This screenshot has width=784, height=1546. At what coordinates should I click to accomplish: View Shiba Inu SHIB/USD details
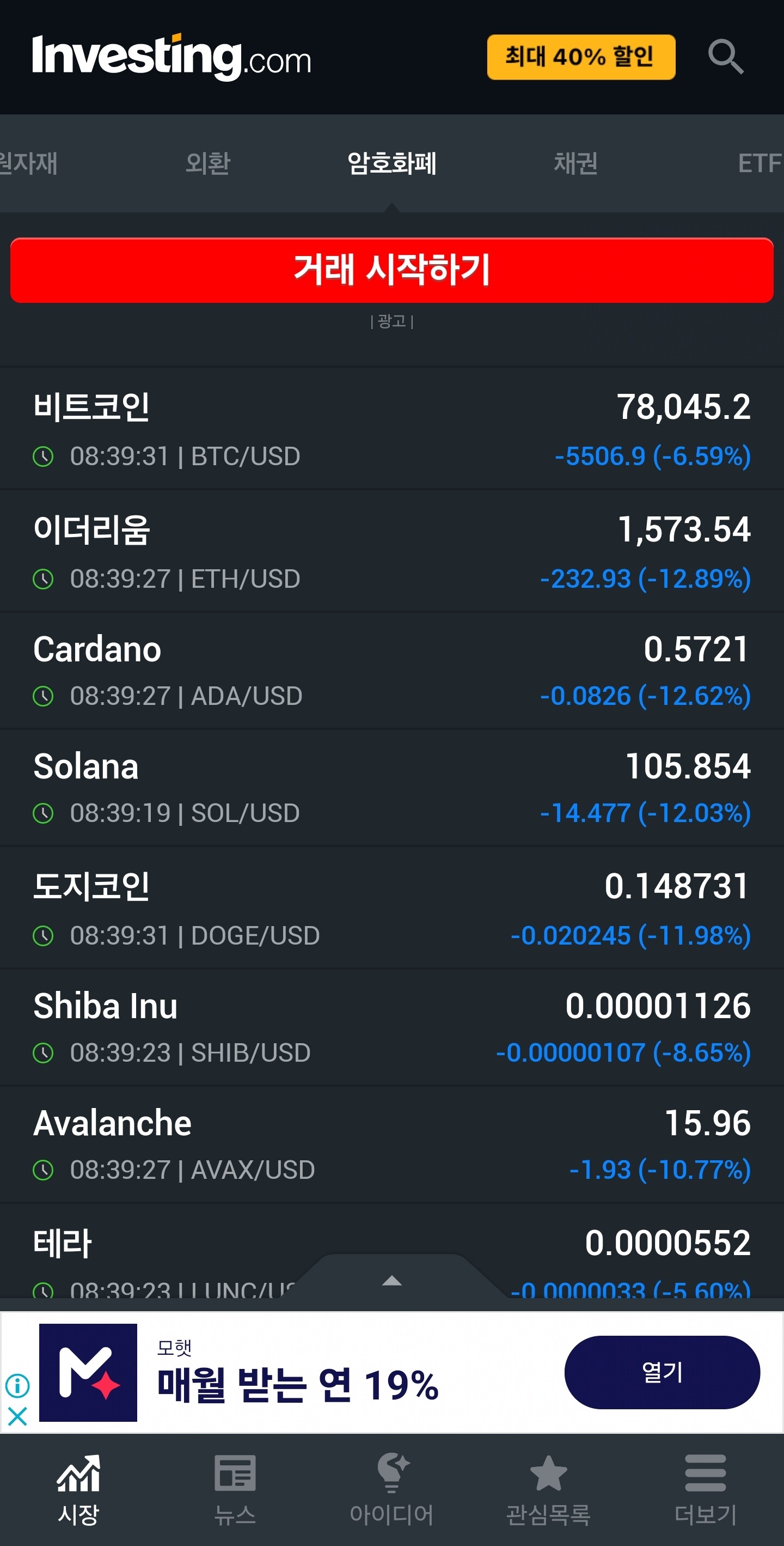391,1027
